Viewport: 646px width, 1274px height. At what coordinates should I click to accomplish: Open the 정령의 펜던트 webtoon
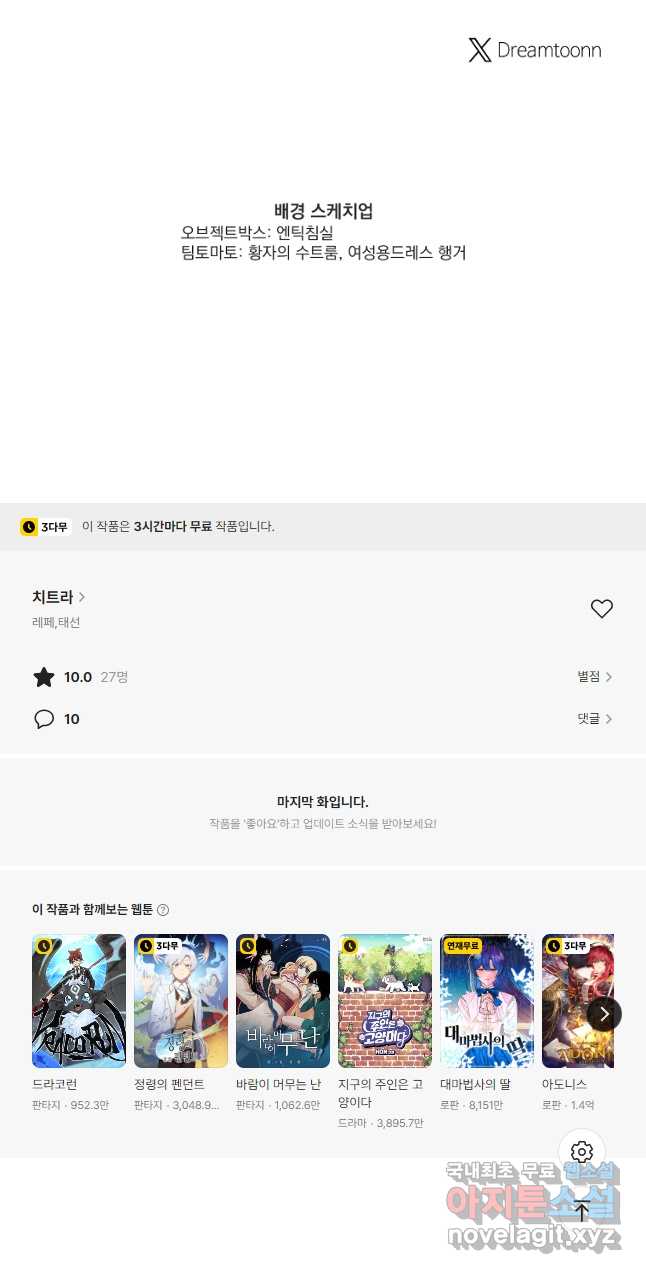tap(181, 1001)
